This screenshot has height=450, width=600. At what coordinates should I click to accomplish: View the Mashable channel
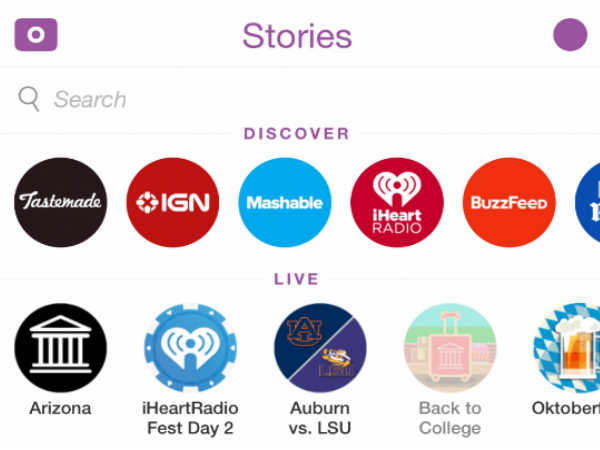click(x=284, y=203)
